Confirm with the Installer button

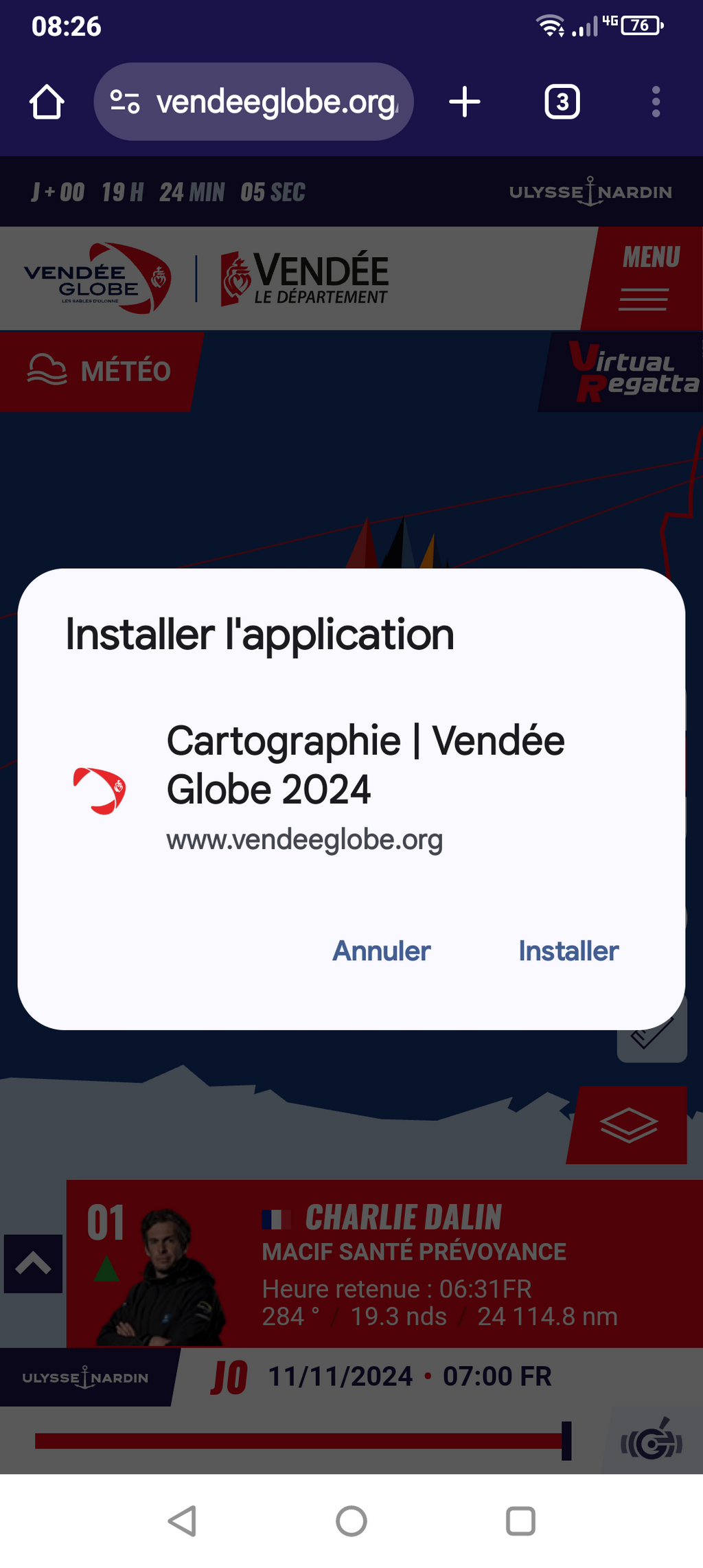tap(568, 951)
